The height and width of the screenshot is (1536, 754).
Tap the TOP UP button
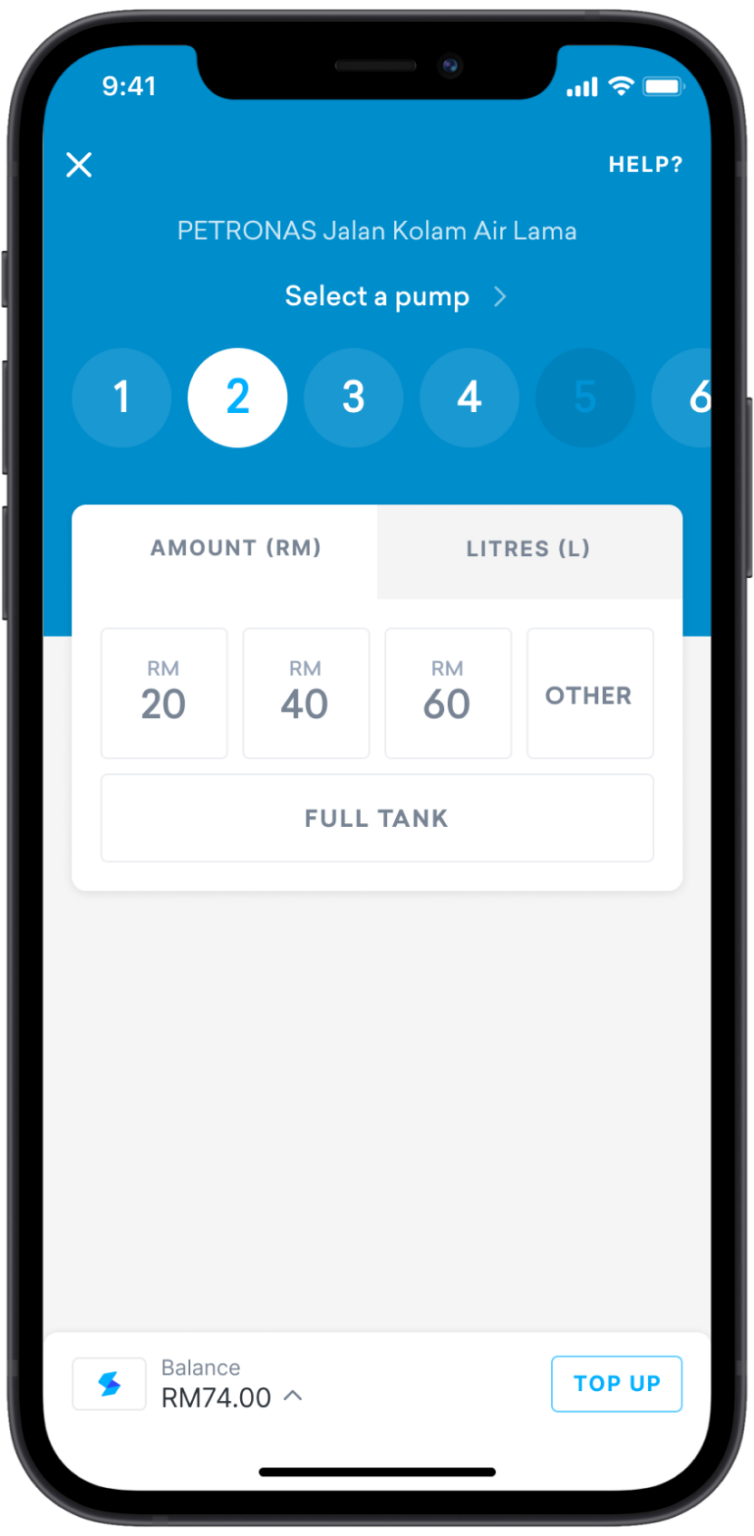(x=616, y=1384)
